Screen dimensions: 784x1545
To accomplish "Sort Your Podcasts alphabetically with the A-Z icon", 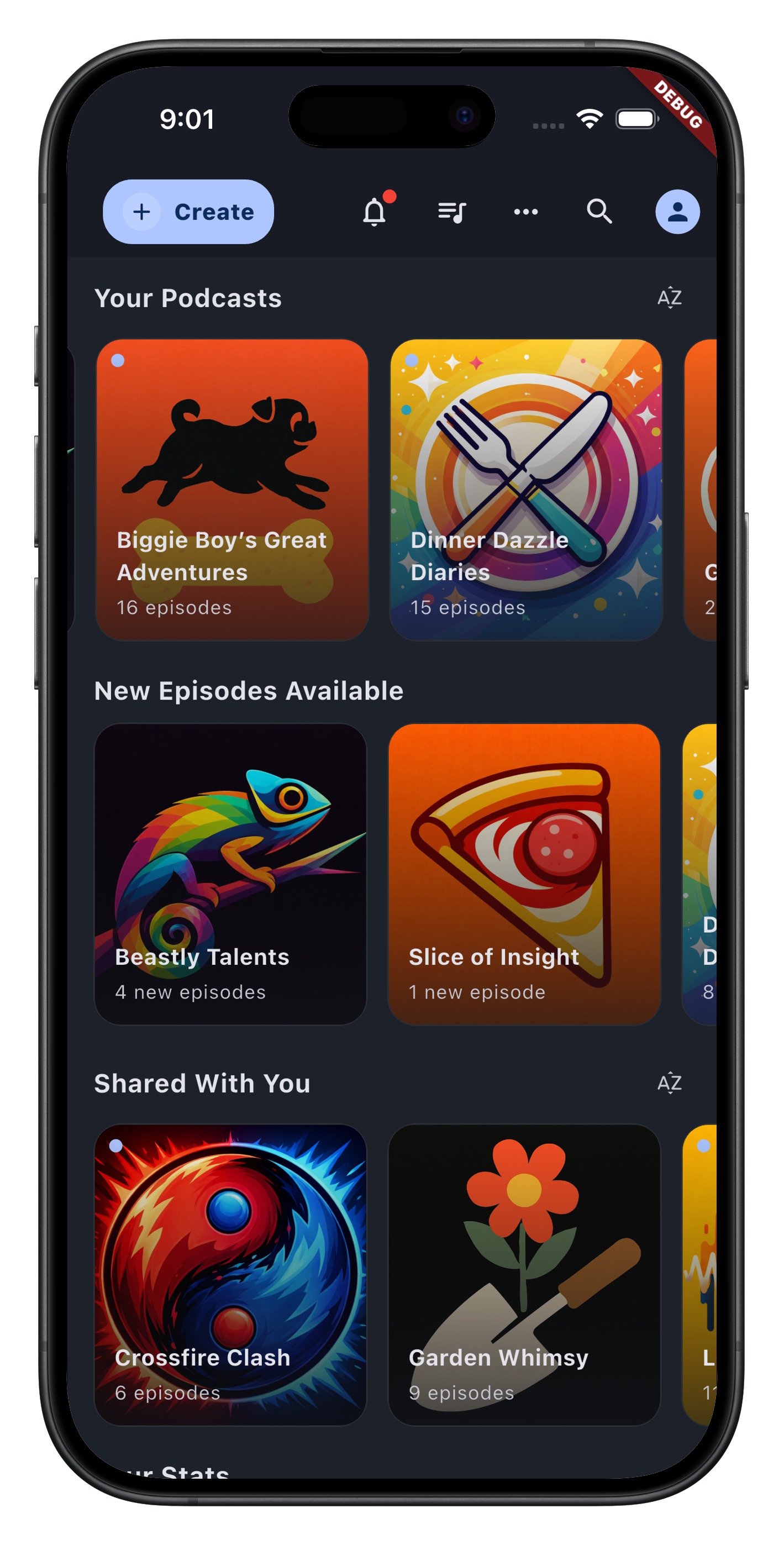I will [x=670, y=298].
